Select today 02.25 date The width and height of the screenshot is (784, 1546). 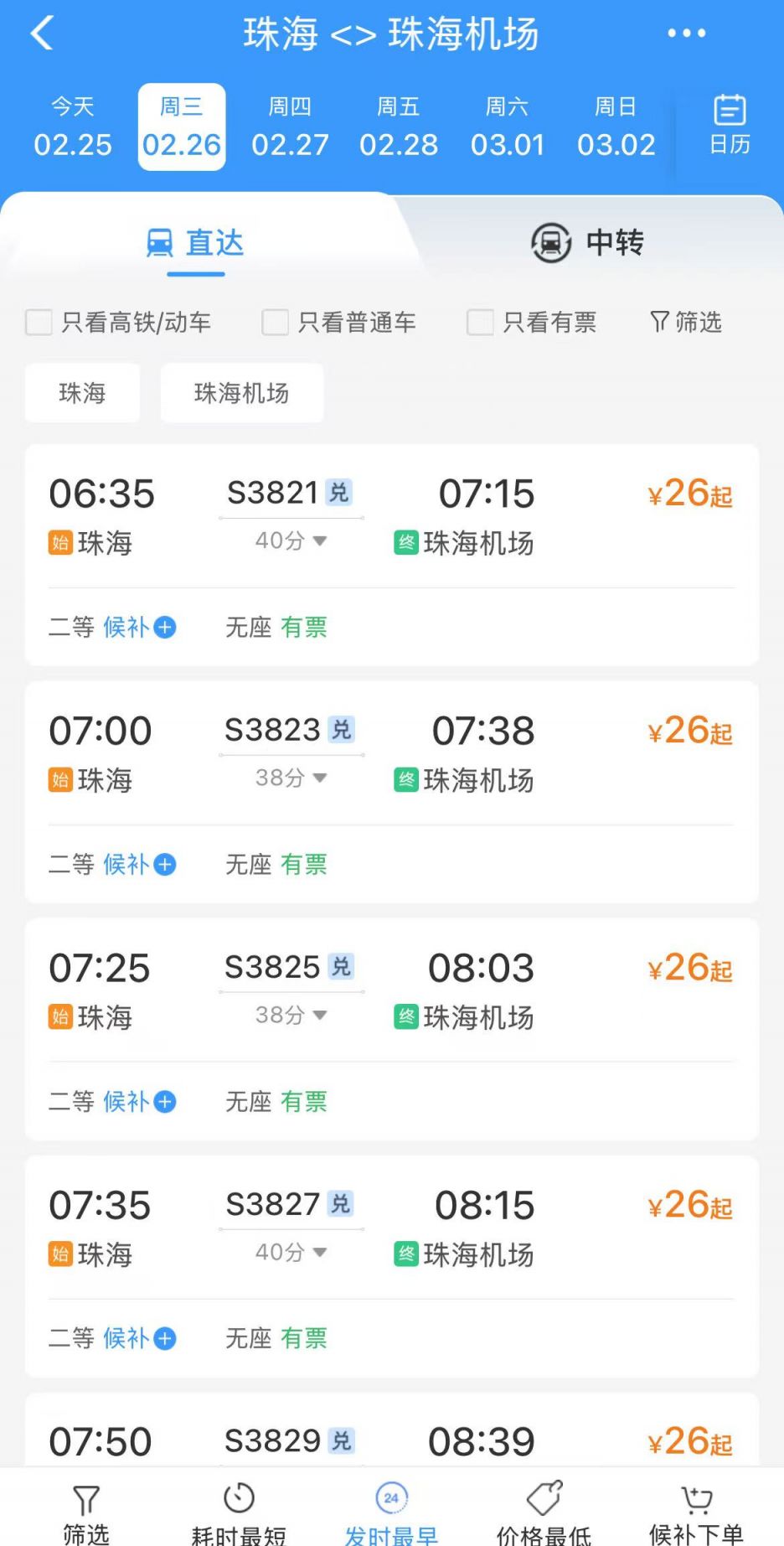pos(73,127)
